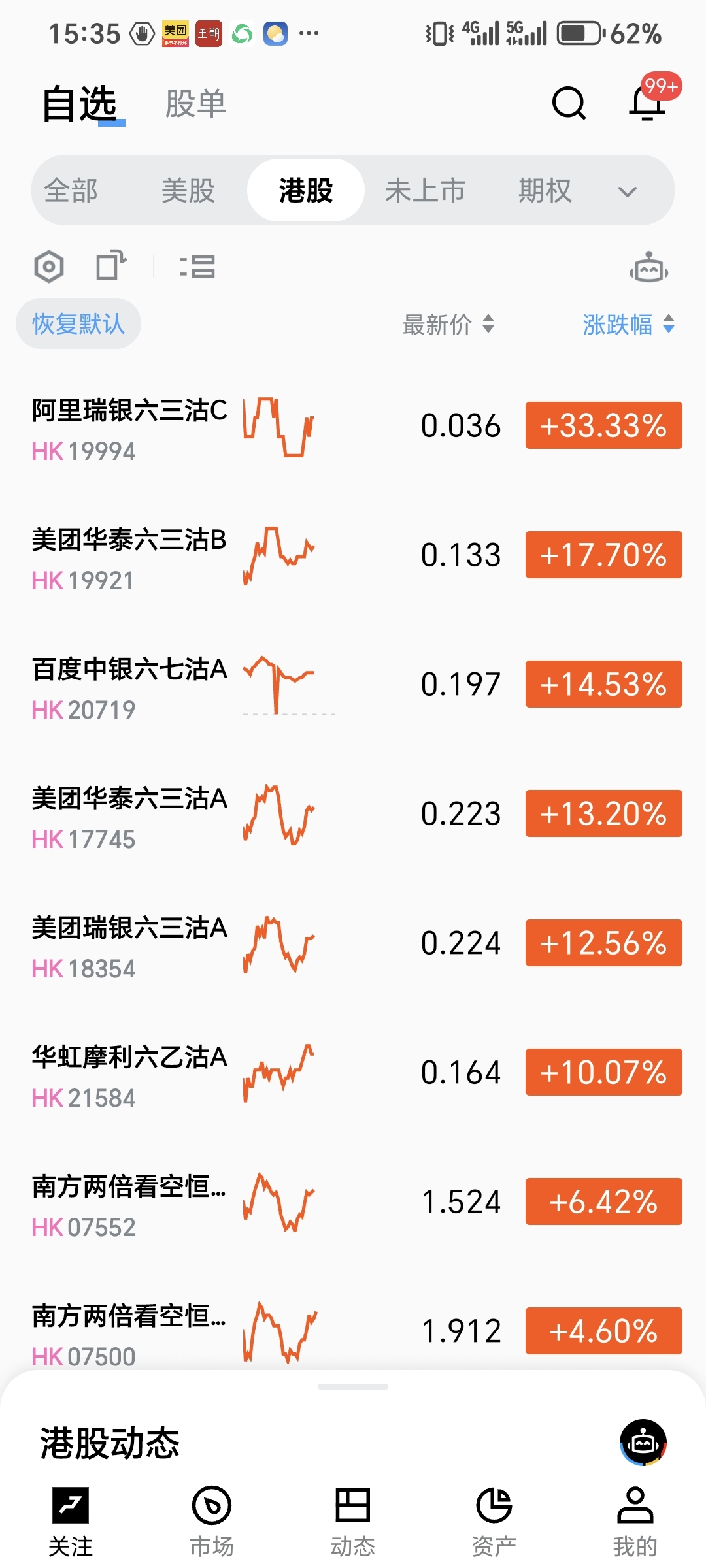The width and height of the screenshot is (706, 1568).
Task: Switch to the 美股 category tab
Action: pos(188,191)
